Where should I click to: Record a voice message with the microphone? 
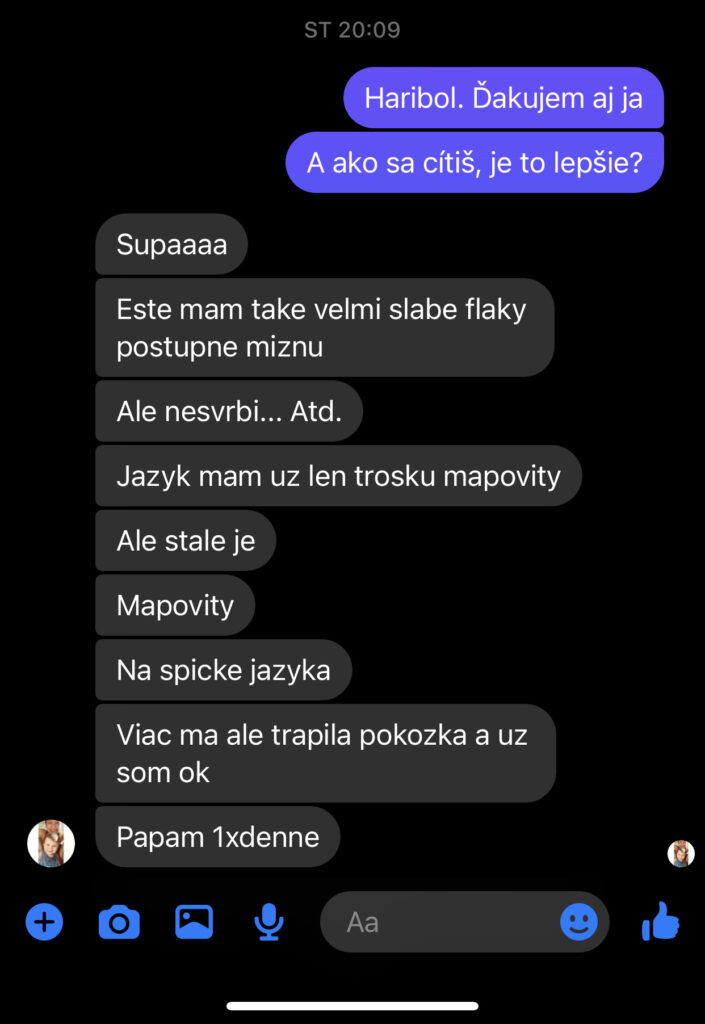268,921
